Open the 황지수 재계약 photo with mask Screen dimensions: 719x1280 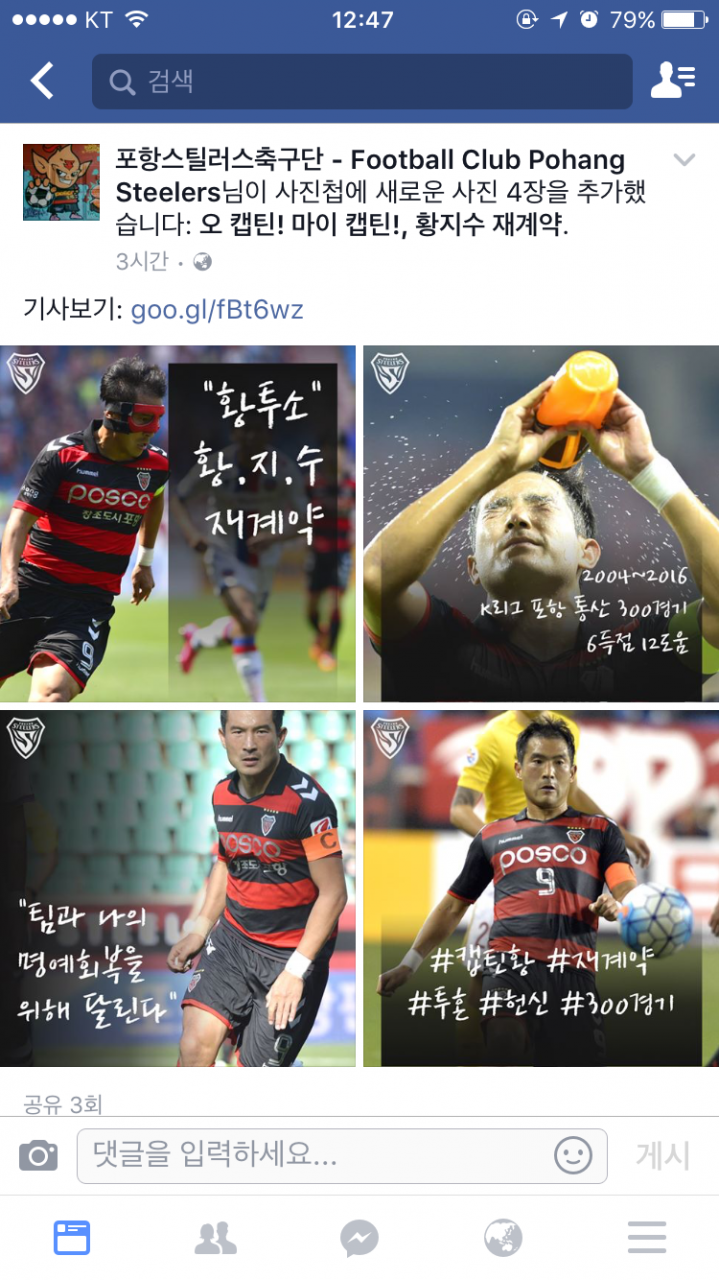click(178, 523)
